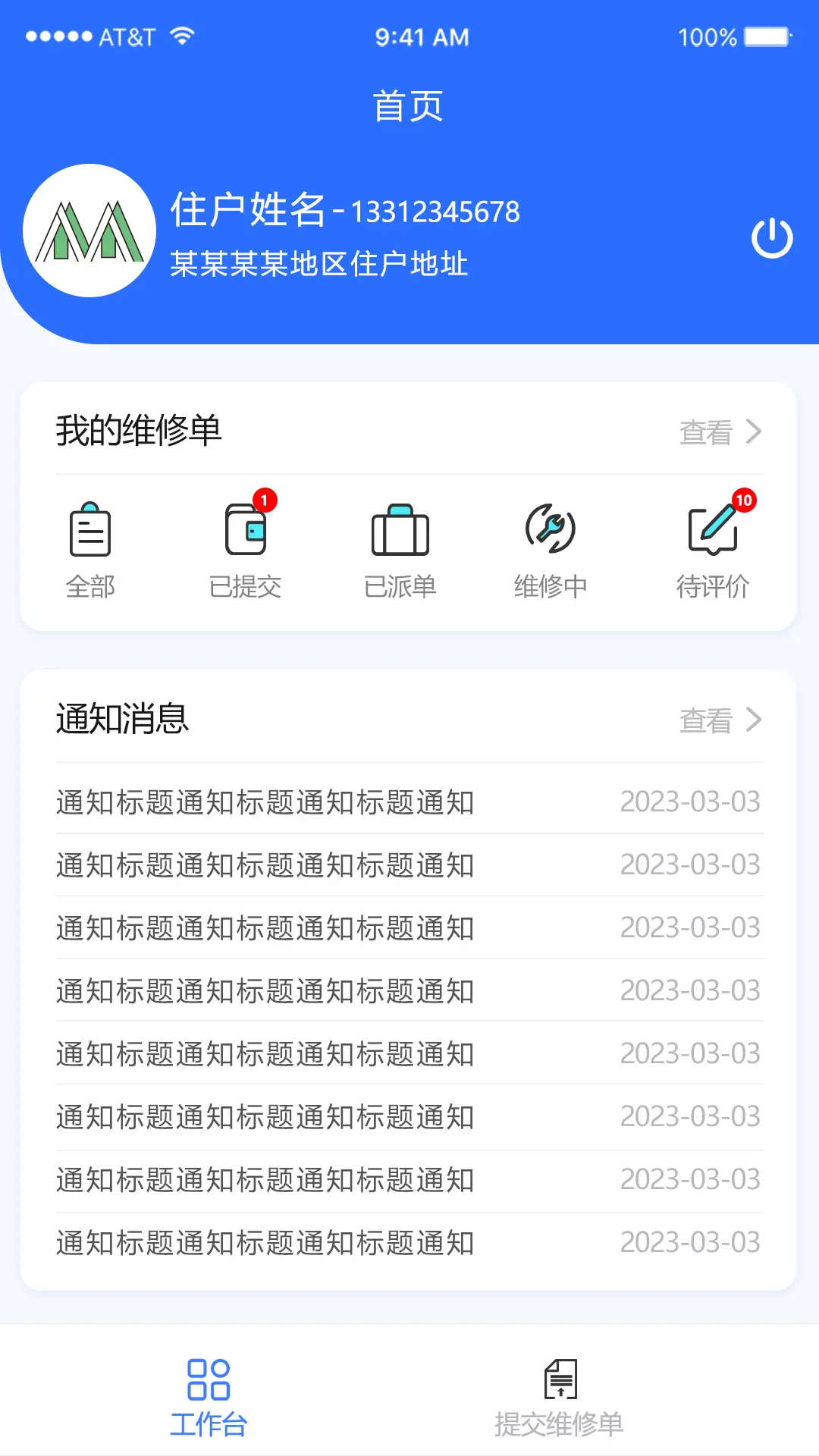Screen dimensions: 819x1456
Task: Open 全部 repair orders
Action: pyautogui.click(x=90, y=550)
